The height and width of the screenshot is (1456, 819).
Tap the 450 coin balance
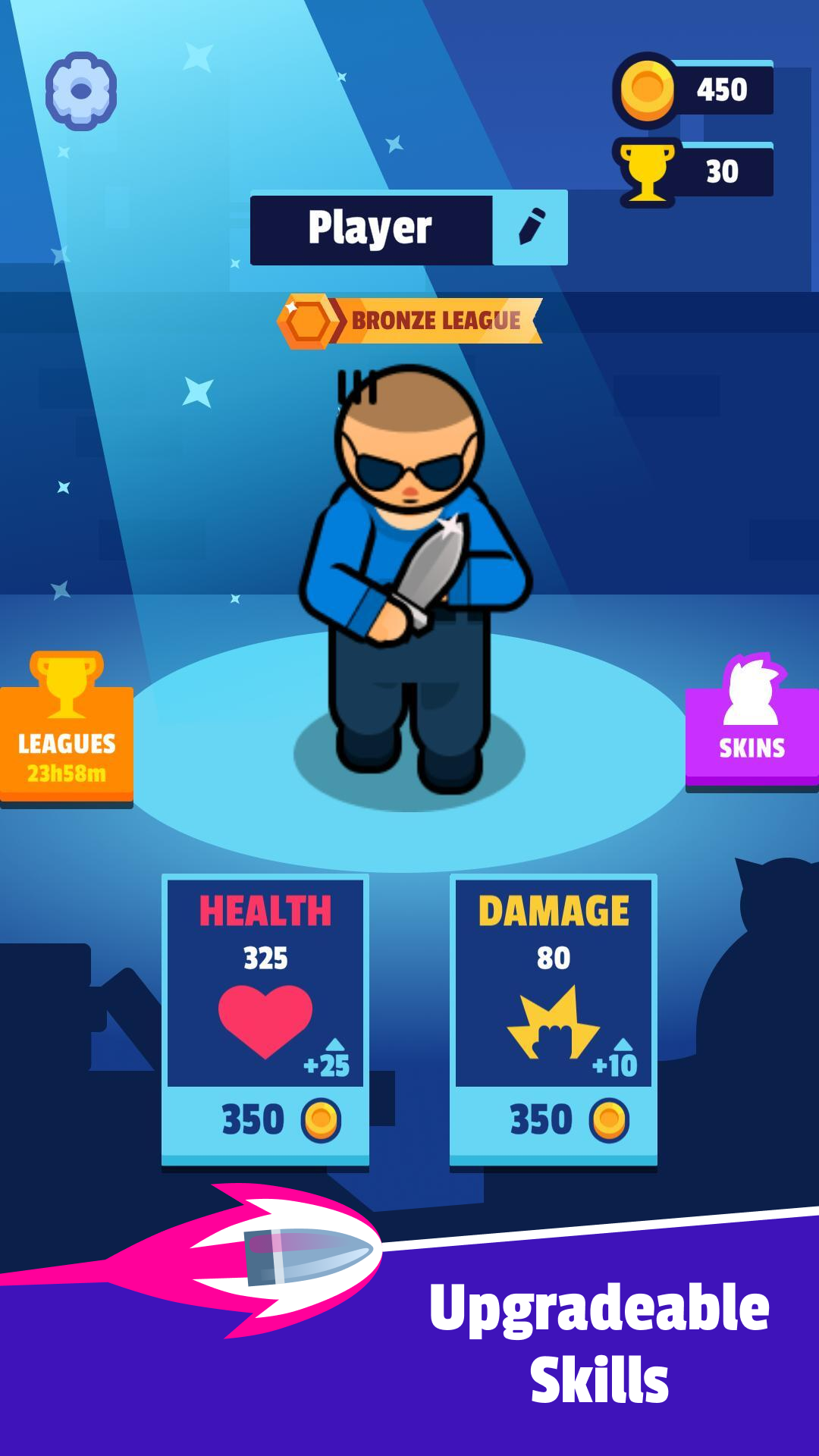693,89
